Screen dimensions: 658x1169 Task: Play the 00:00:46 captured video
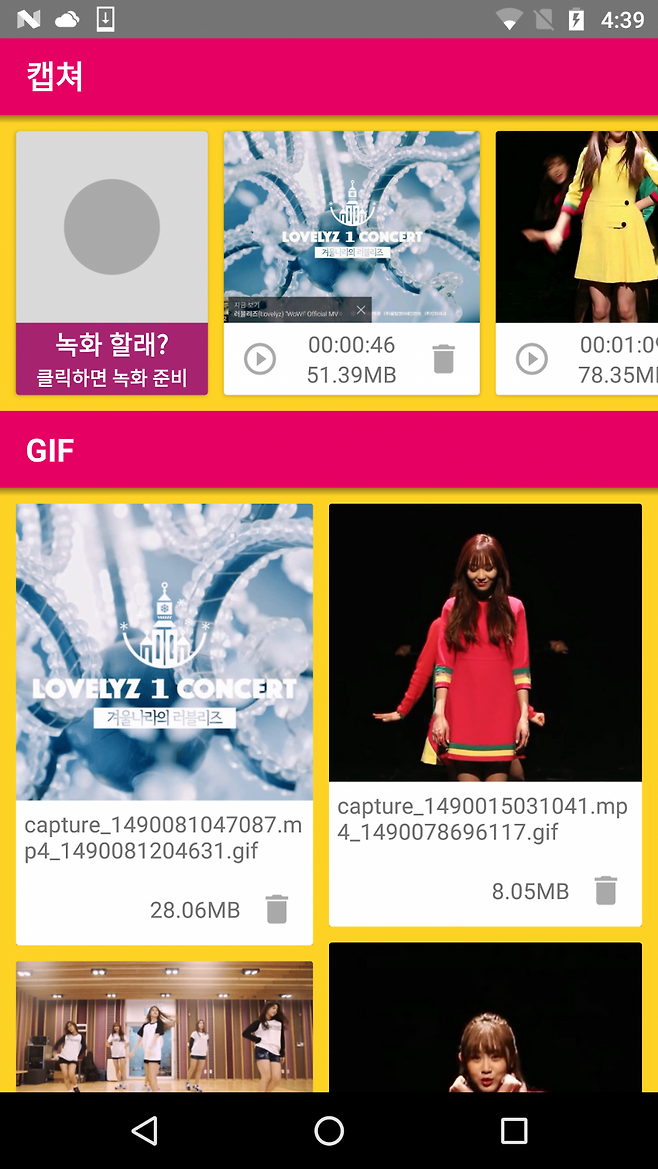point(260,359)
